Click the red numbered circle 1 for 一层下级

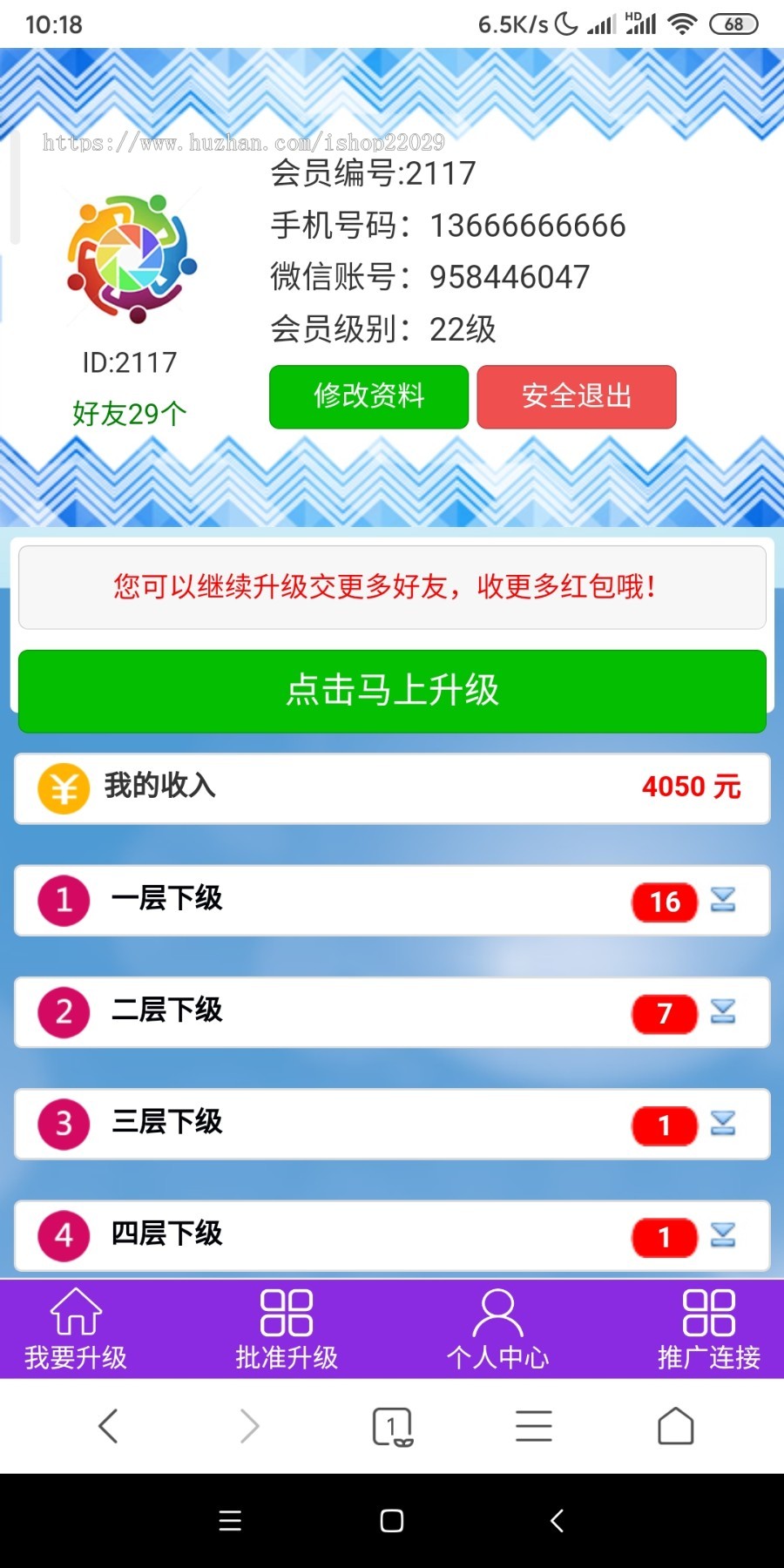click(62, 901)
